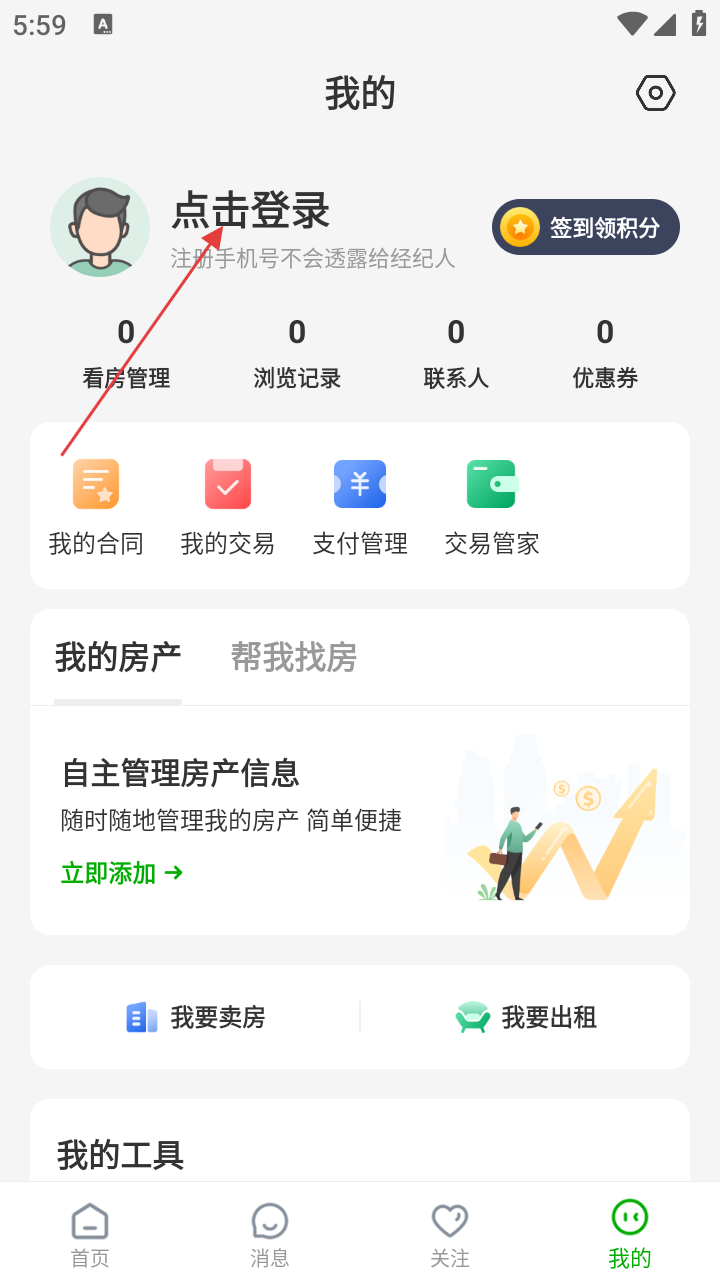Open 联系人 contacts
Viewport: 720px width, 1280px height.
[x=456, y=353]
